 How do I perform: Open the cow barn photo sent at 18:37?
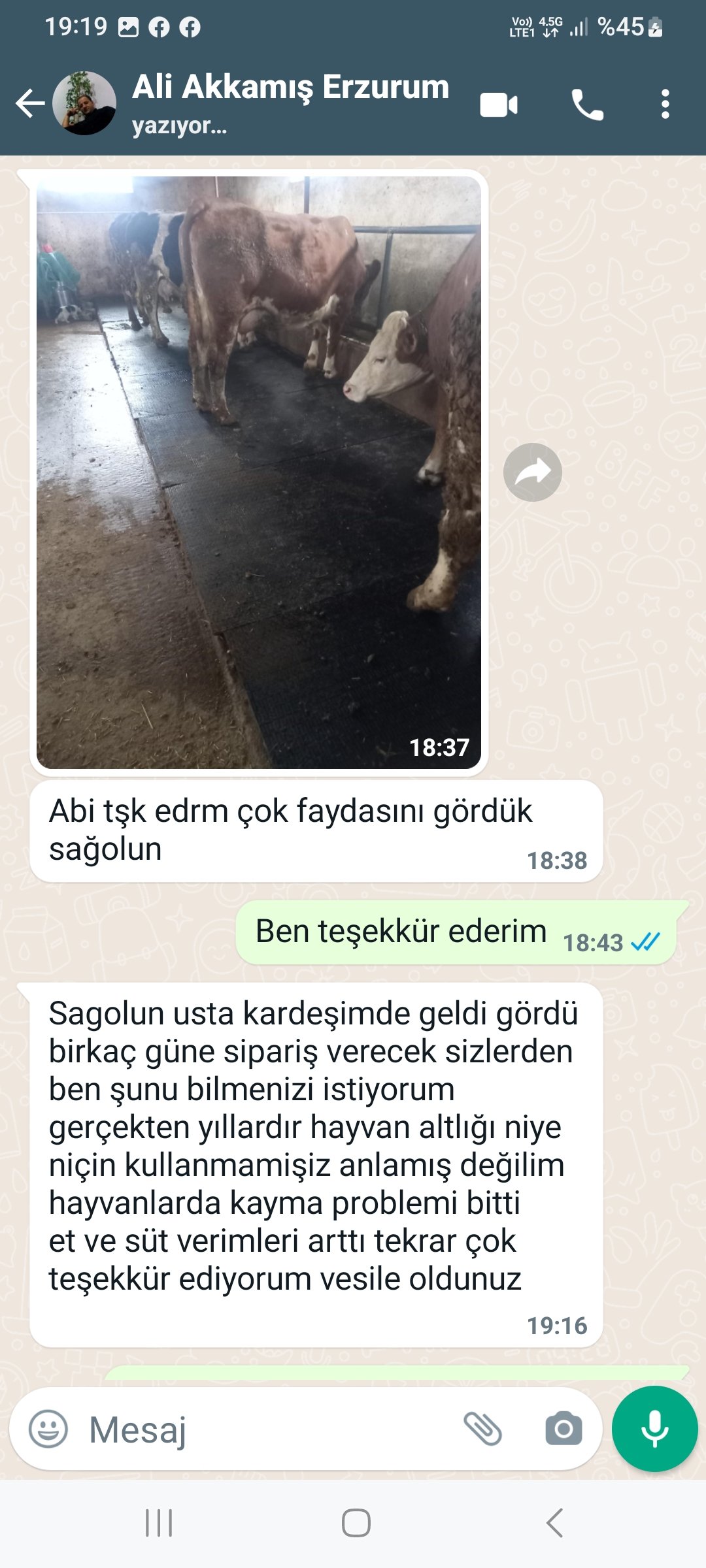pos(259,472)
